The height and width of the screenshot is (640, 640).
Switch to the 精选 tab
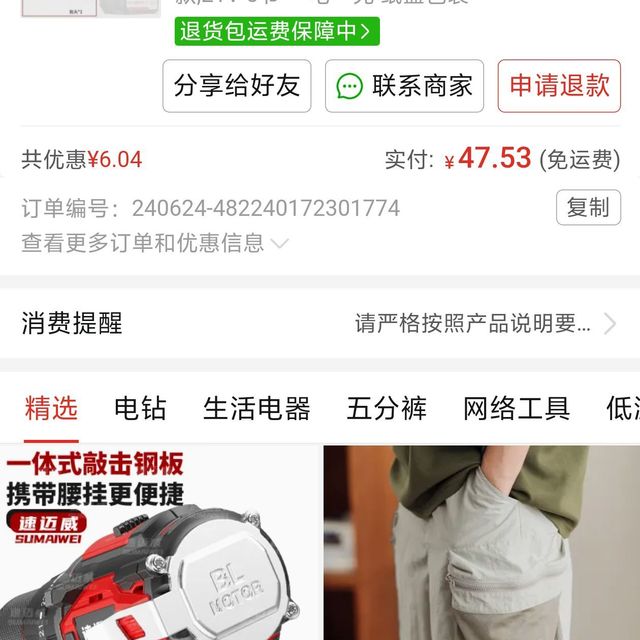point(51,408)
